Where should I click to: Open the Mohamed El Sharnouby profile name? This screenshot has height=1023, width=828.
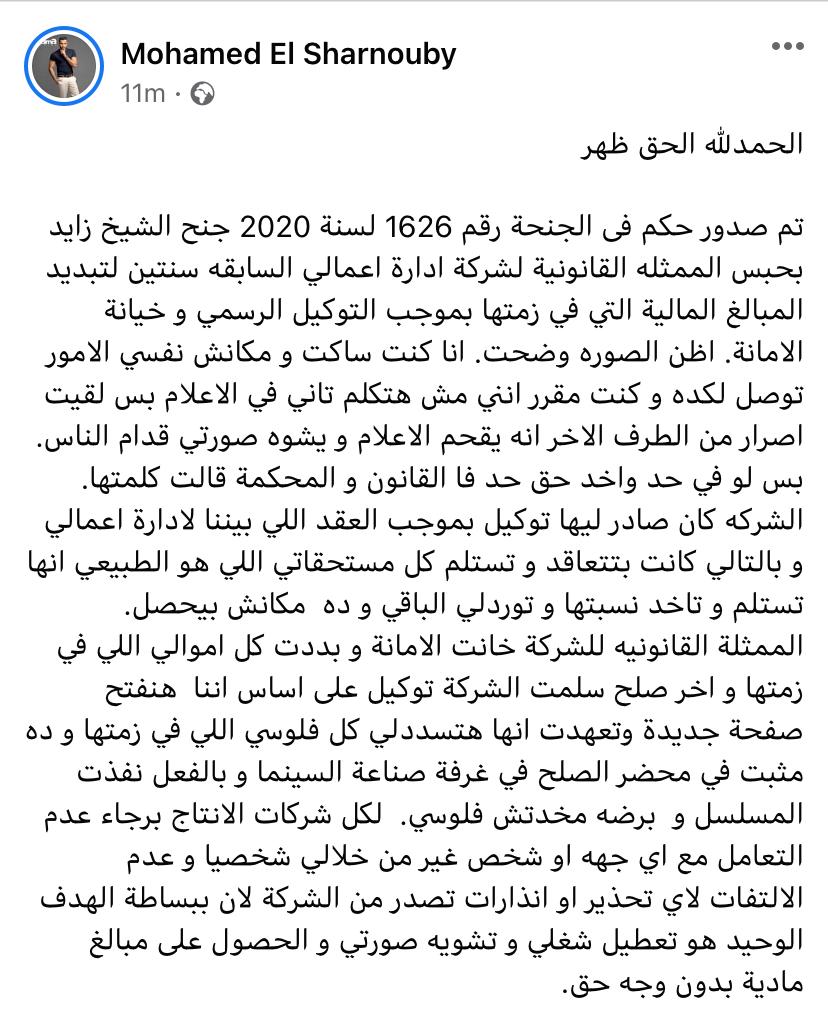288,54
